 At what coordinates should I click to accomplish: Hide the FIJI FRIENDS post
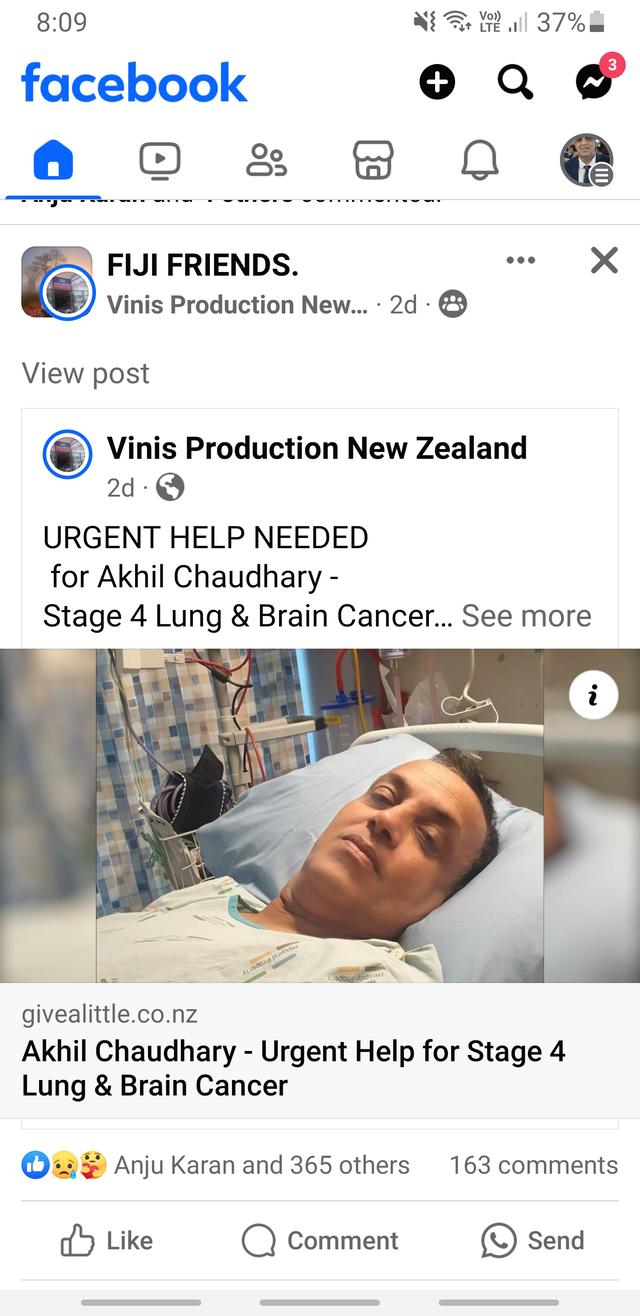click(604, 261)
